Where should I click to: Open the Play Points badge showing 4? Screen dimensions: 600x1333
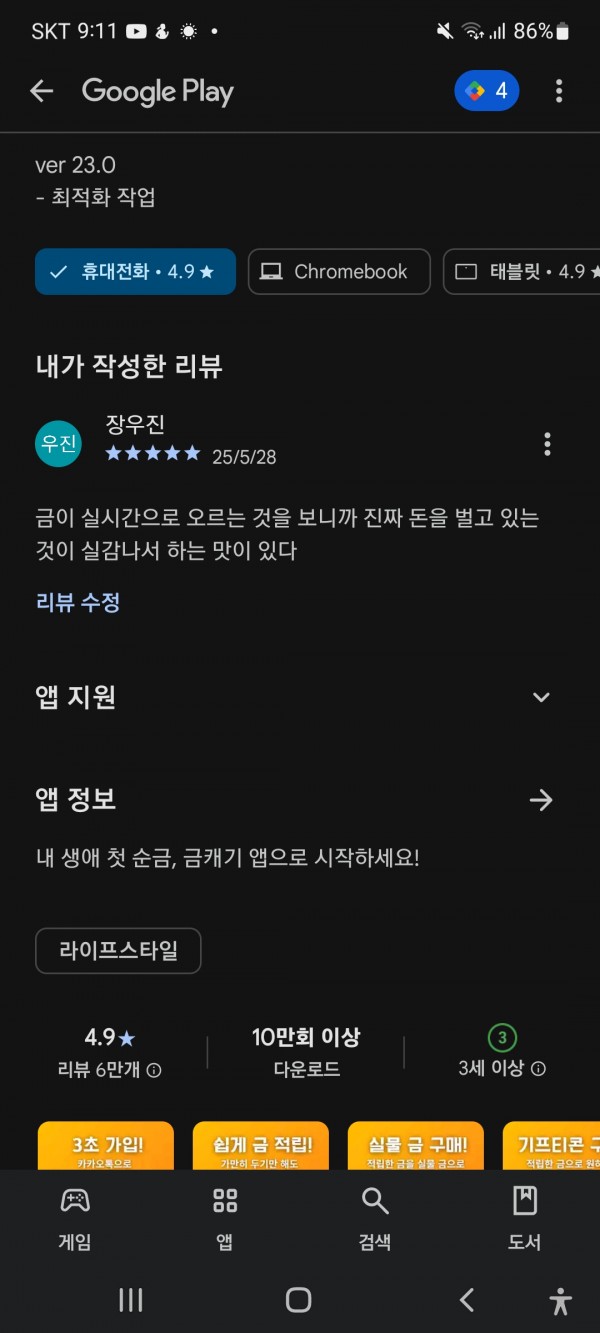pyautogui.click(x=487, y=91)
